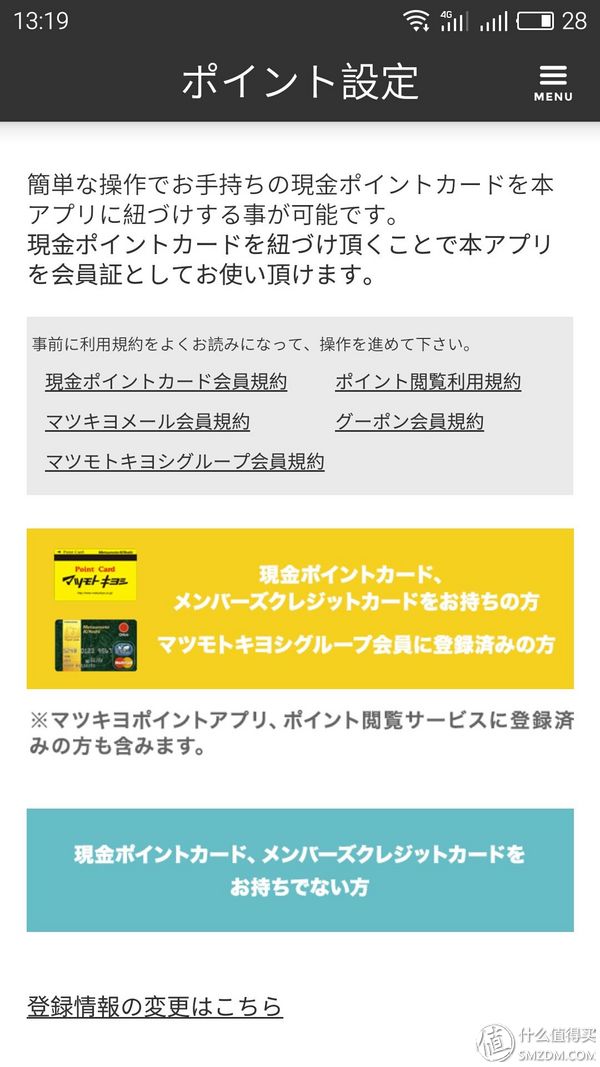Screen dimensions: 600x1067
Task: Open 現金ポイントカード会員規約 link
Action: click(166, 382)
